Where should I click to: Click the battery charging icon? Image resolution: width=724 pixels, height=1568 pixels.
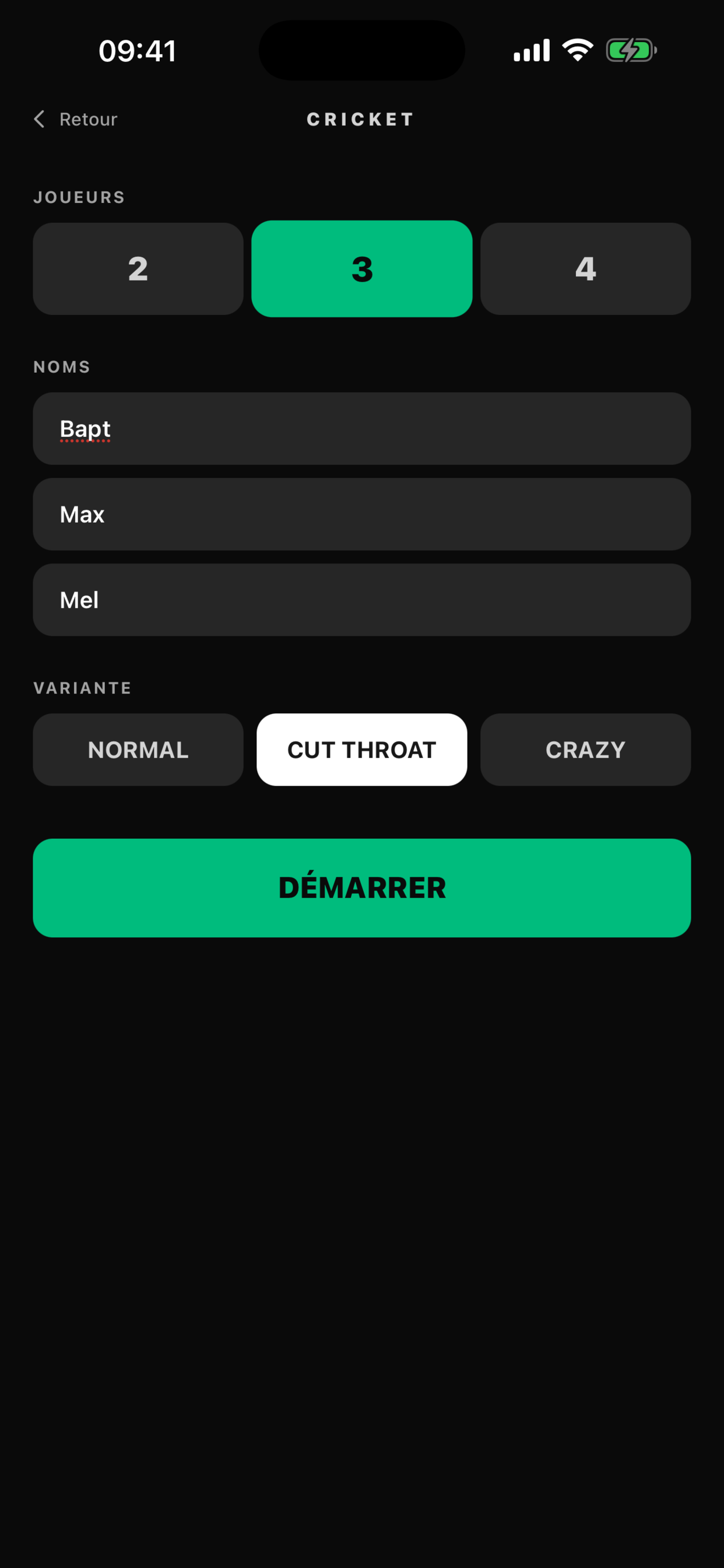(630, 50)
